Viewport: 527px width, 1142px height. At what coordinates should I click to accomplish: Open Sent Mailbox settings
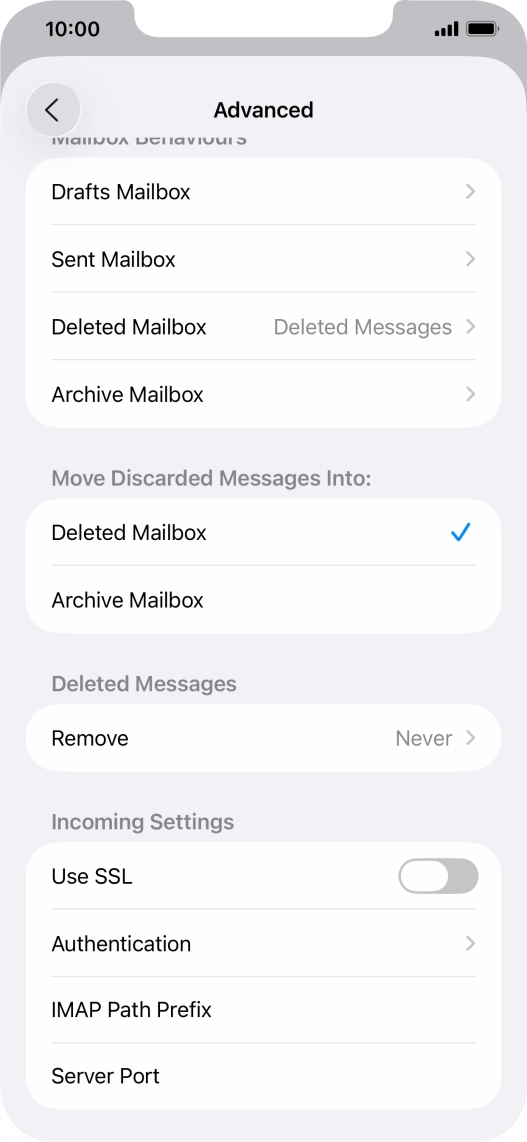[x=264, y=259]
